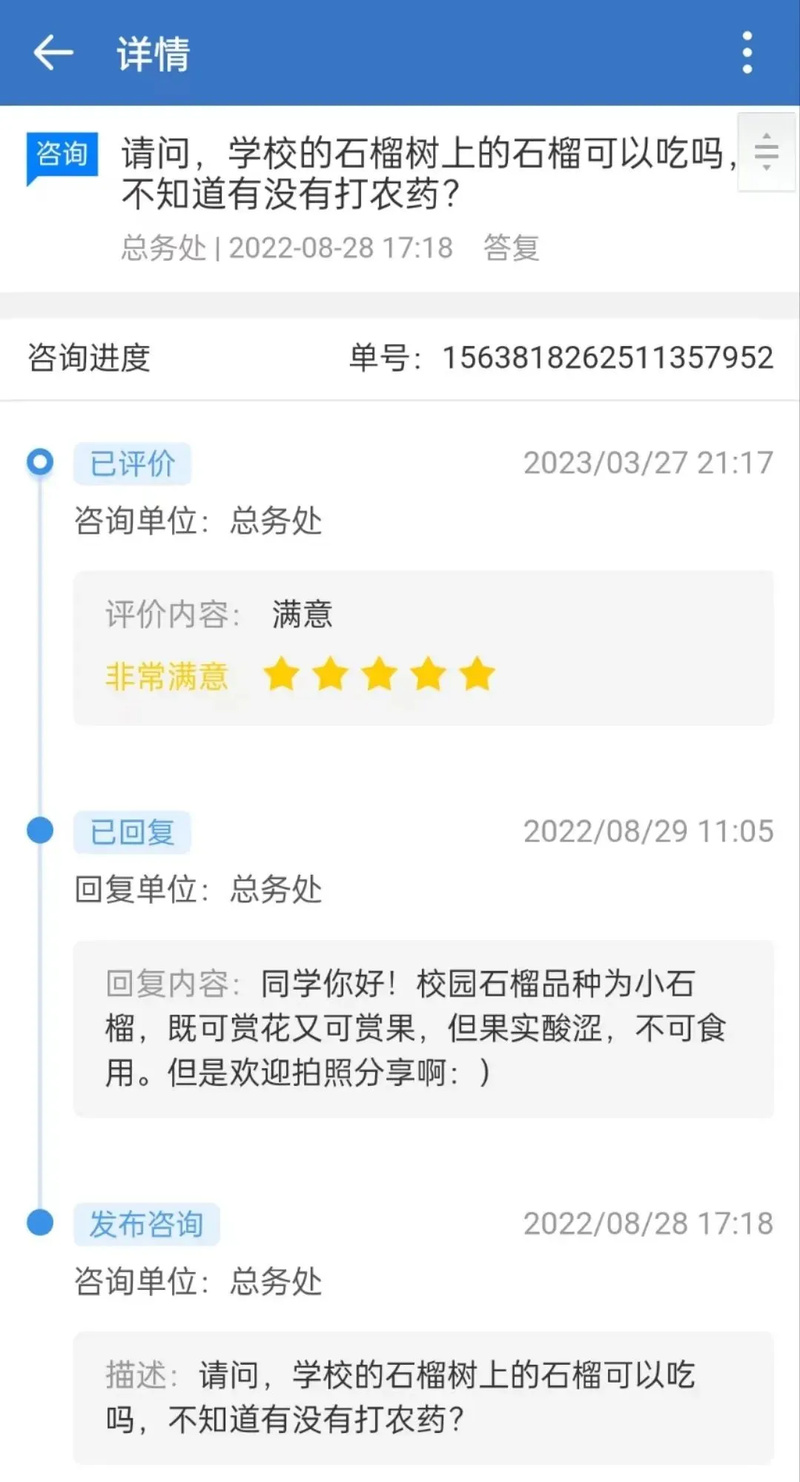The height and width of the screenshot is (1482, 800).
Task: Go back using the top-left arrow
Action: pos(53,53)
